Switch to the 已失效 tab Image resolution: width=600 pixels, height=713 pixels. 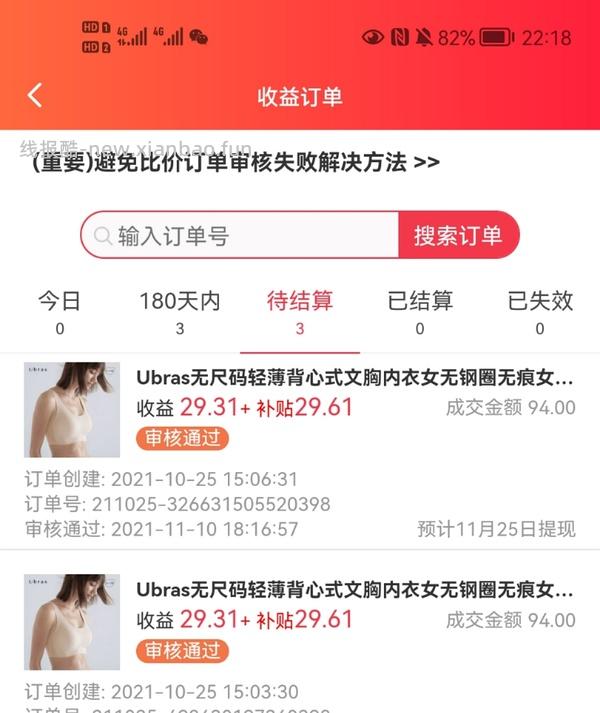[x=540, y=311]
